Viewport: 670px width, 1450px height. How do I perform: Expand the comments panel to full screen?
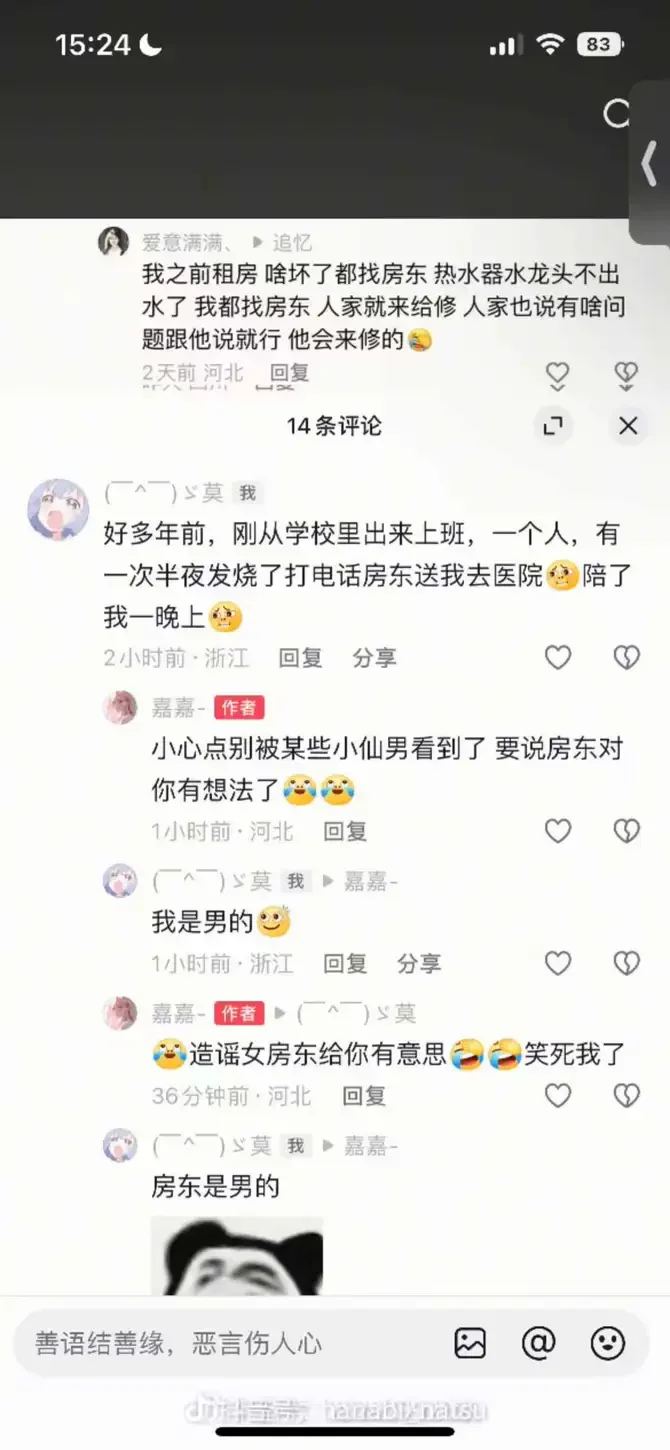point(552,426)
